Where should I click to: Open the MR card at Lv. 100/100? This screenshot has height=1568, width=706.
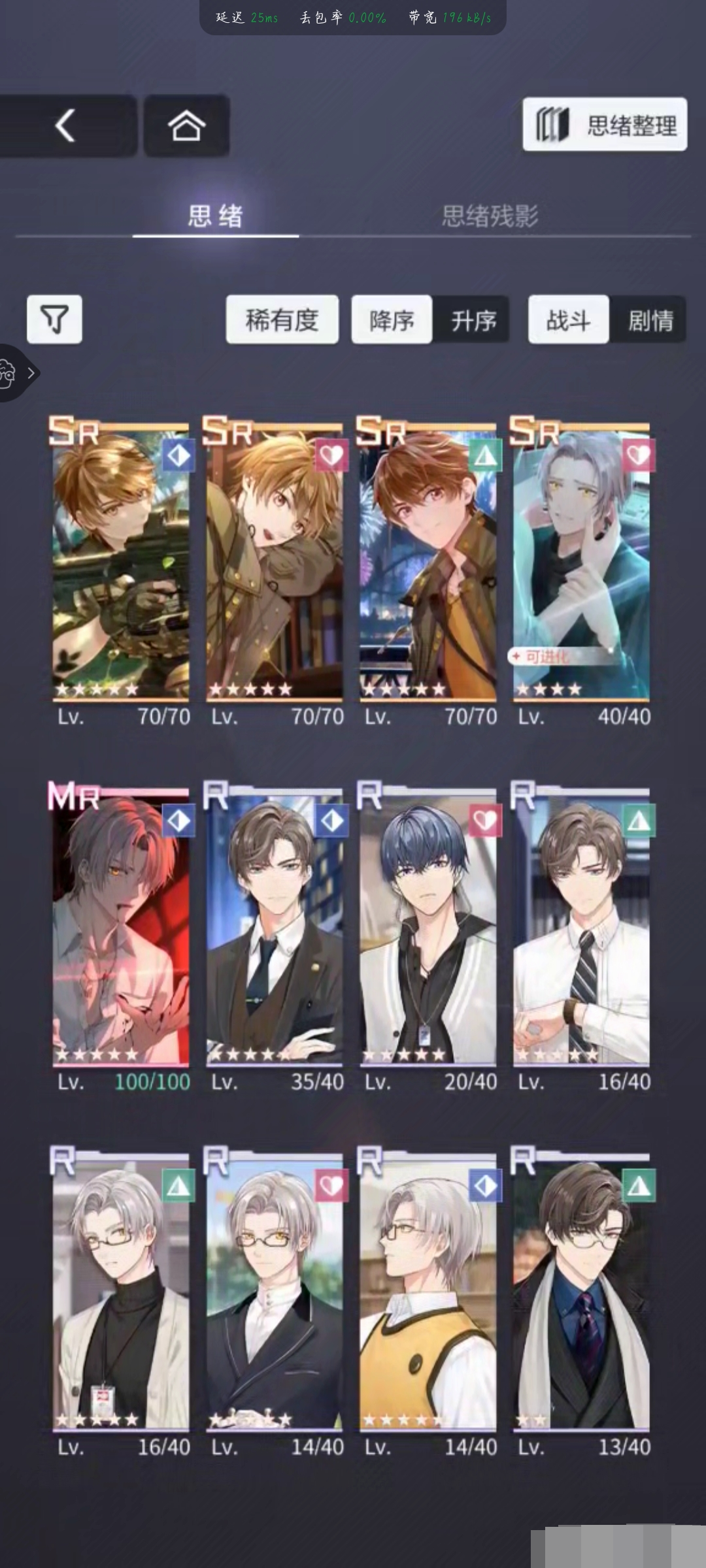click(x=121, y=928)
